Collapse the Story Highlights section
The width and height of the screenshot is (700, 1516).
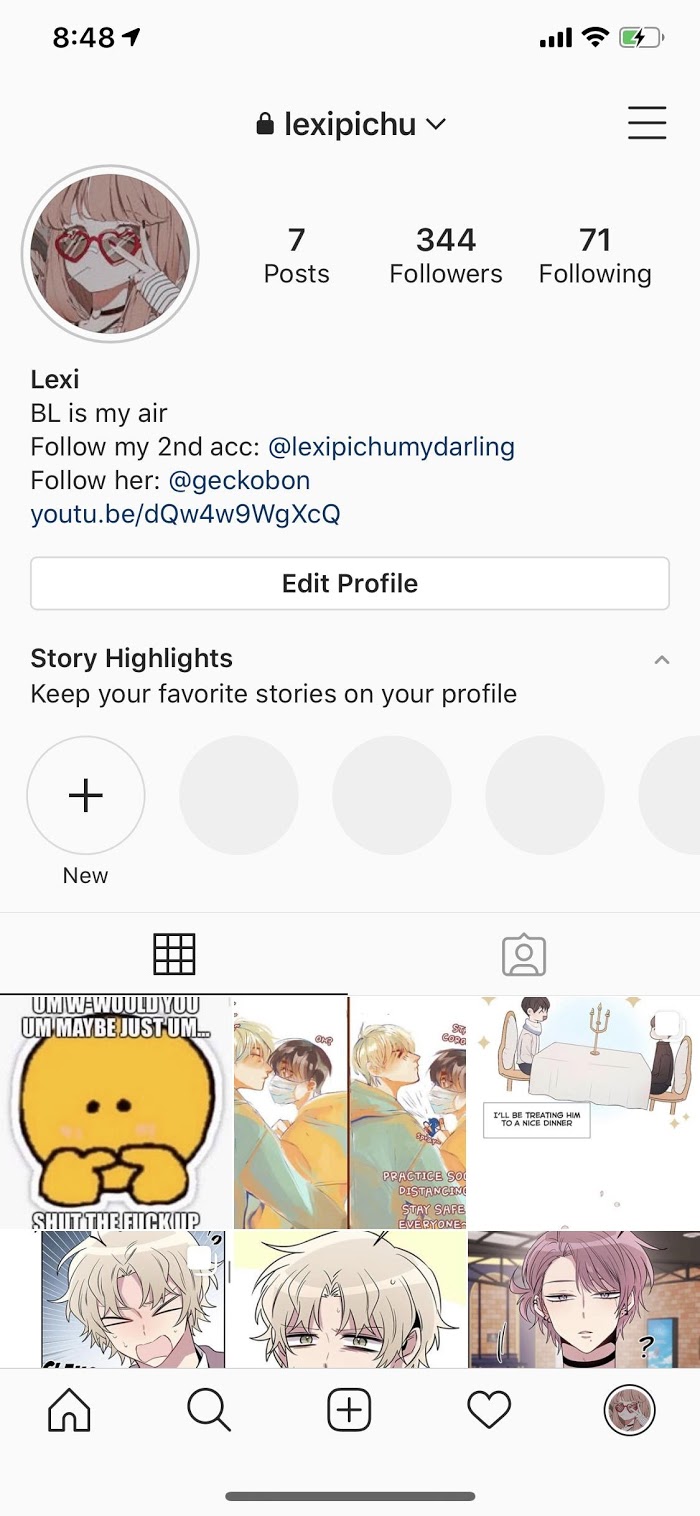click(661, 660)
